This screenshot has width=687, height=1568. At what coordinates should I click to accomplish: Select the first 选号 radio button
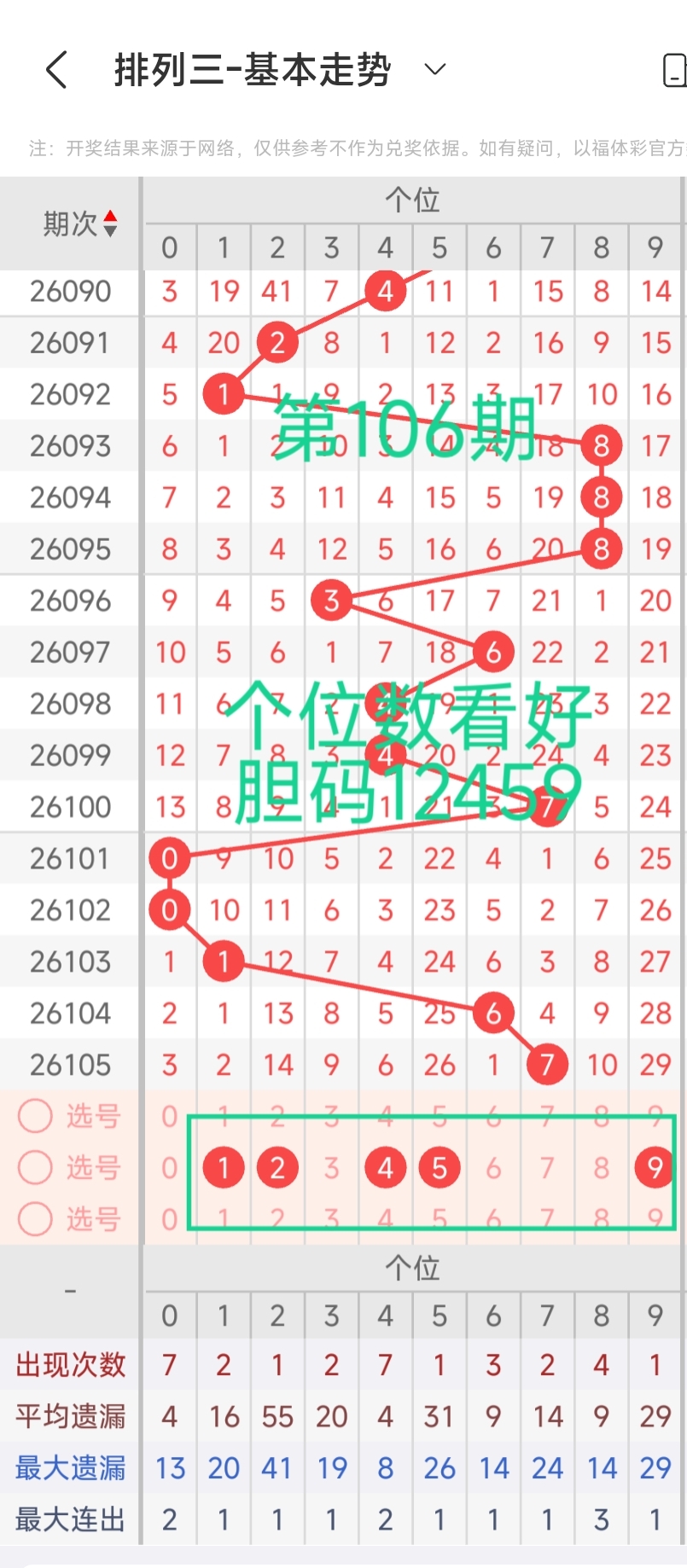(x=35, y=1116)
